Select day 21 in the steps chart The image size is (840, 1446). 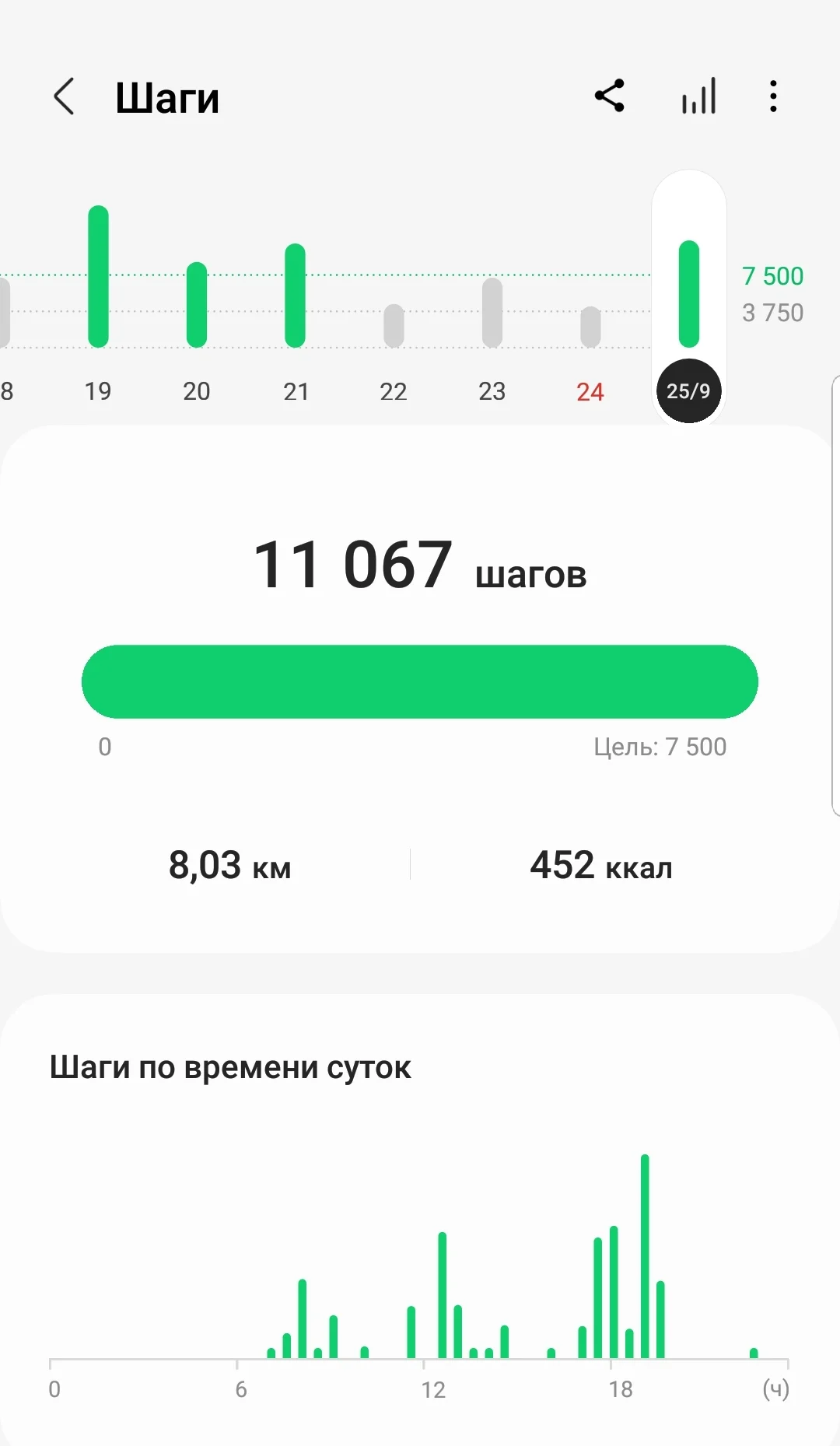pos(296,303)
